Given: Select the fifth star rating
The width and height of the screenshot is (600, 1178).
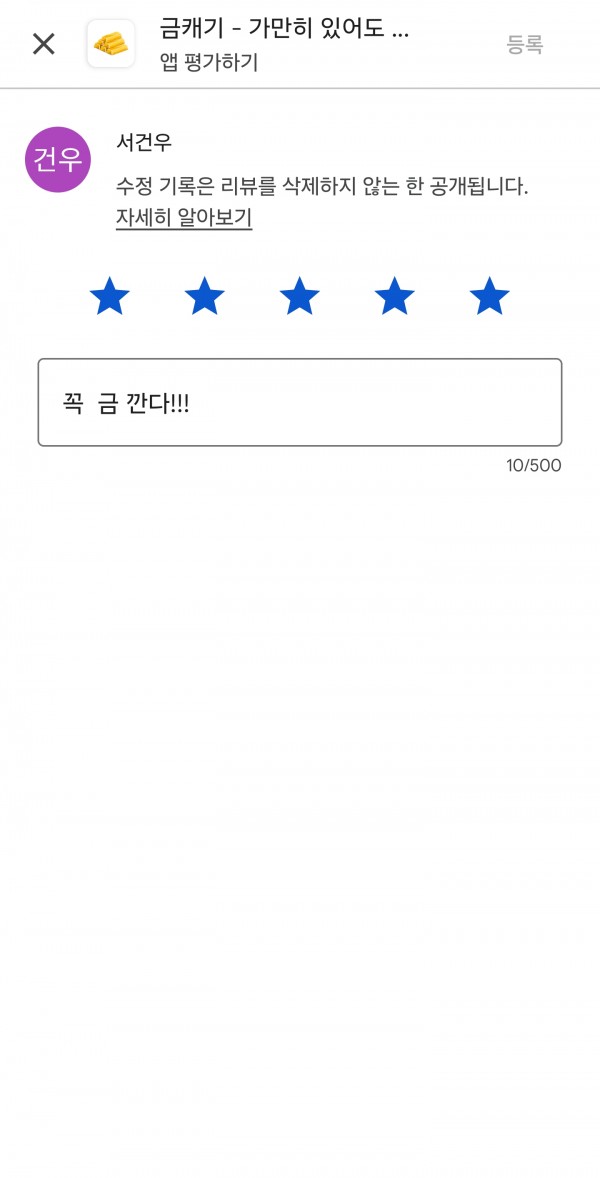Looking at the screenshot, I should click(x=490, y=296).
